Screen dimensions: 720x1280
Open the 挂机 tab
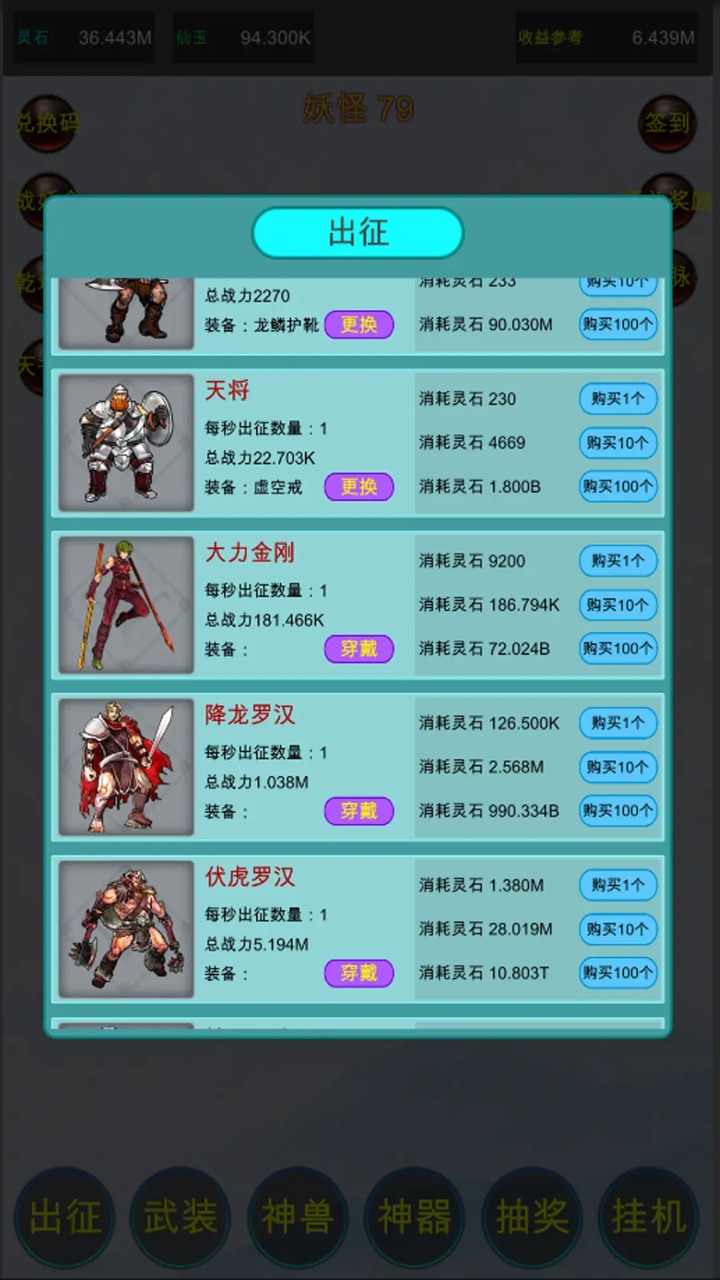[649, 1218]
